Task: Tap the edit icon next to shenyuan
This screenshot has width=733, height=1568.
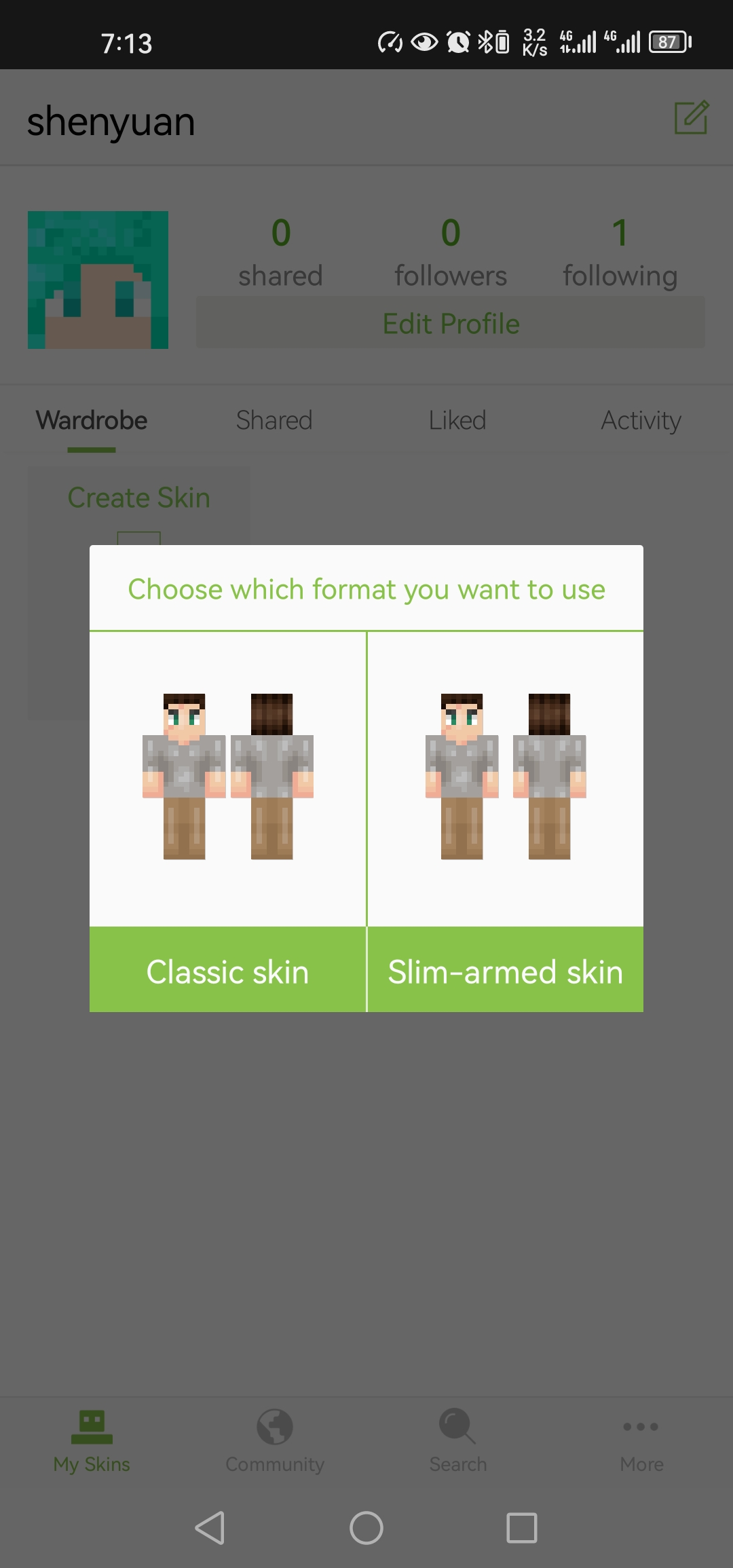Action: pyautogui.click(x=691, y=118)
